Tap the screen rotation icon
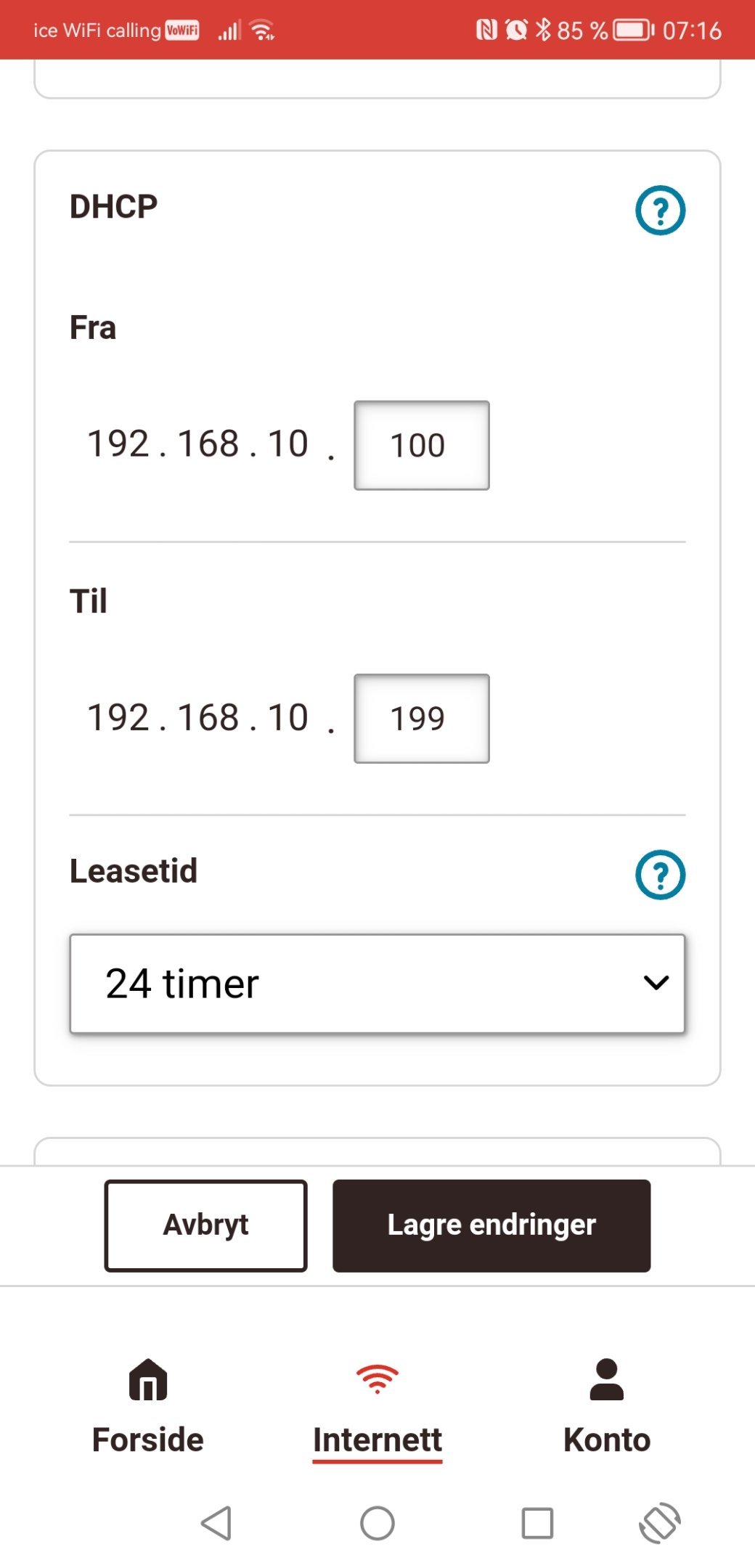 (660, 1523)
